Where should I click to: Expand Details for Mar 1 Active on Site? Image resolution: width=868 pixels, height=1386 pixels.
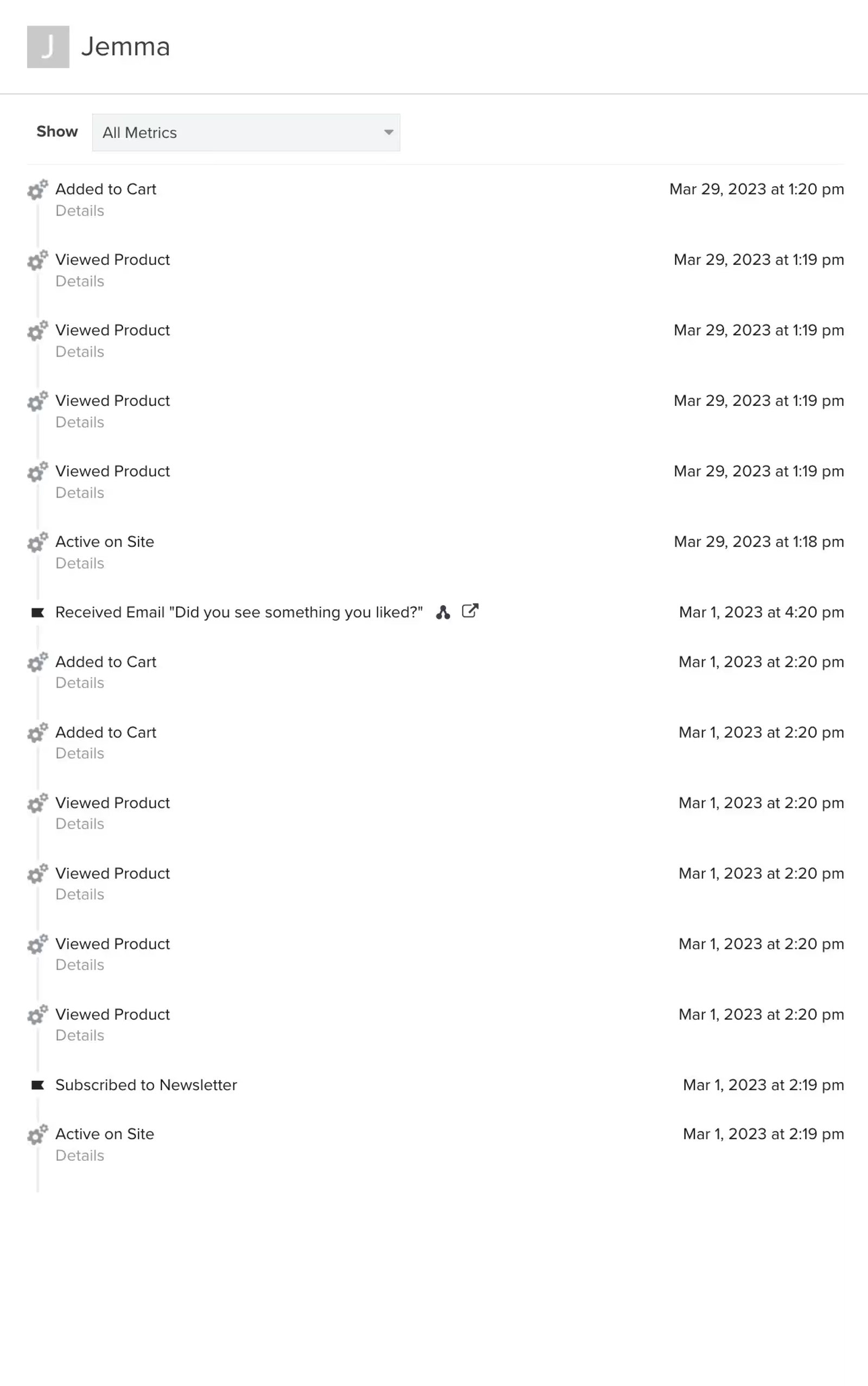(80, 1155)
